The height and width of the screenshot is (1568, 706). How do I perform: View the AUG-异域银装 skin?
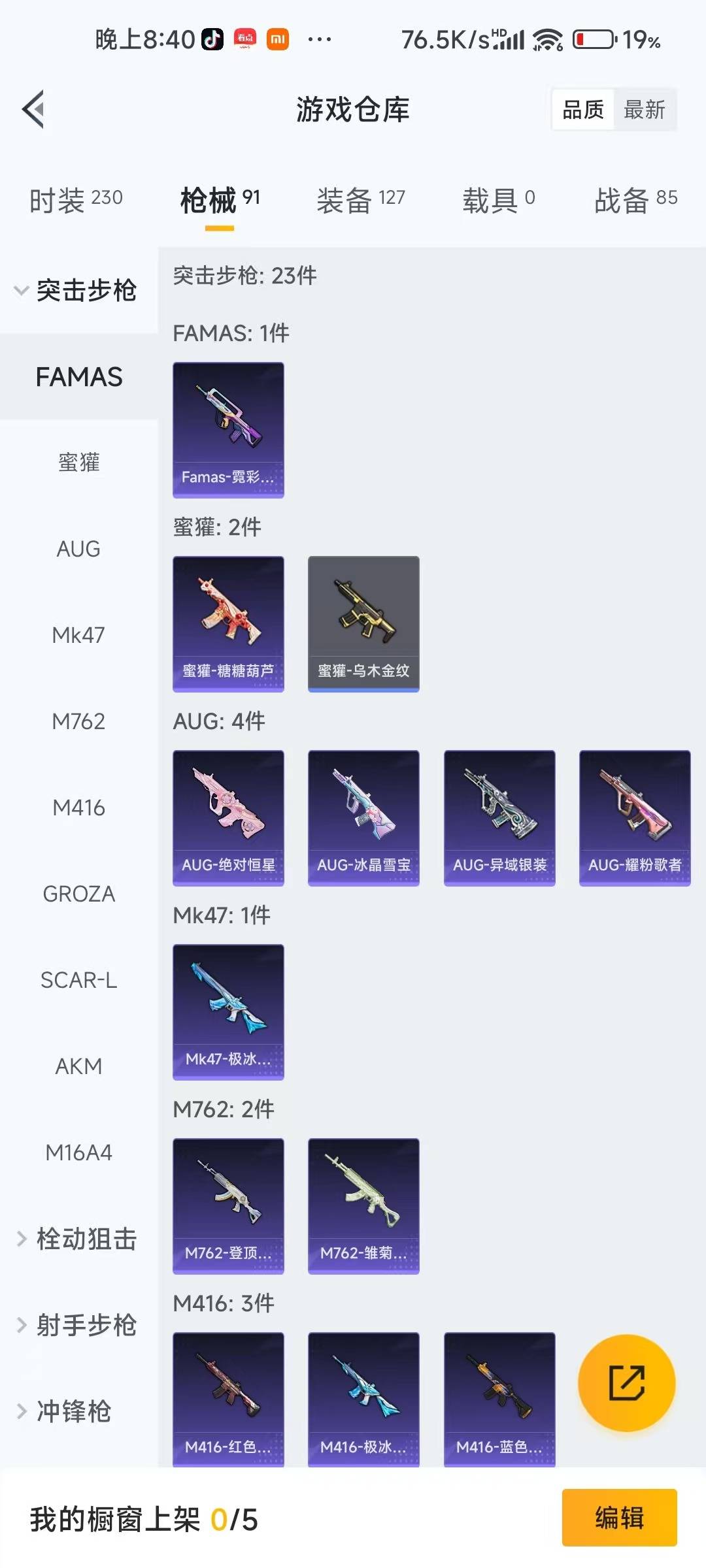(x=499, y=817)
